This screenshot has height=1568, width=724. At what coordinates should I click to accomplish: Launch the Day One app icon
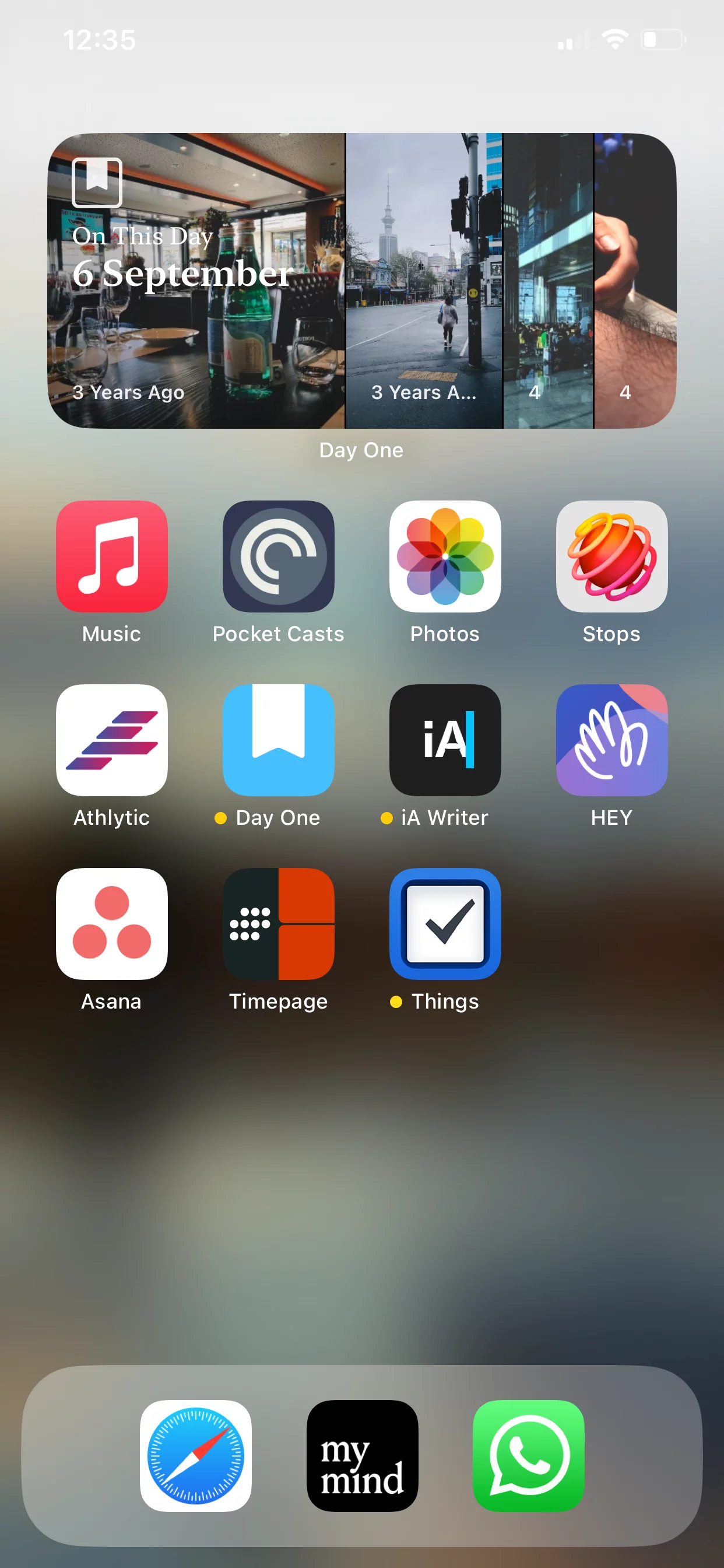[x=279, y=740]
